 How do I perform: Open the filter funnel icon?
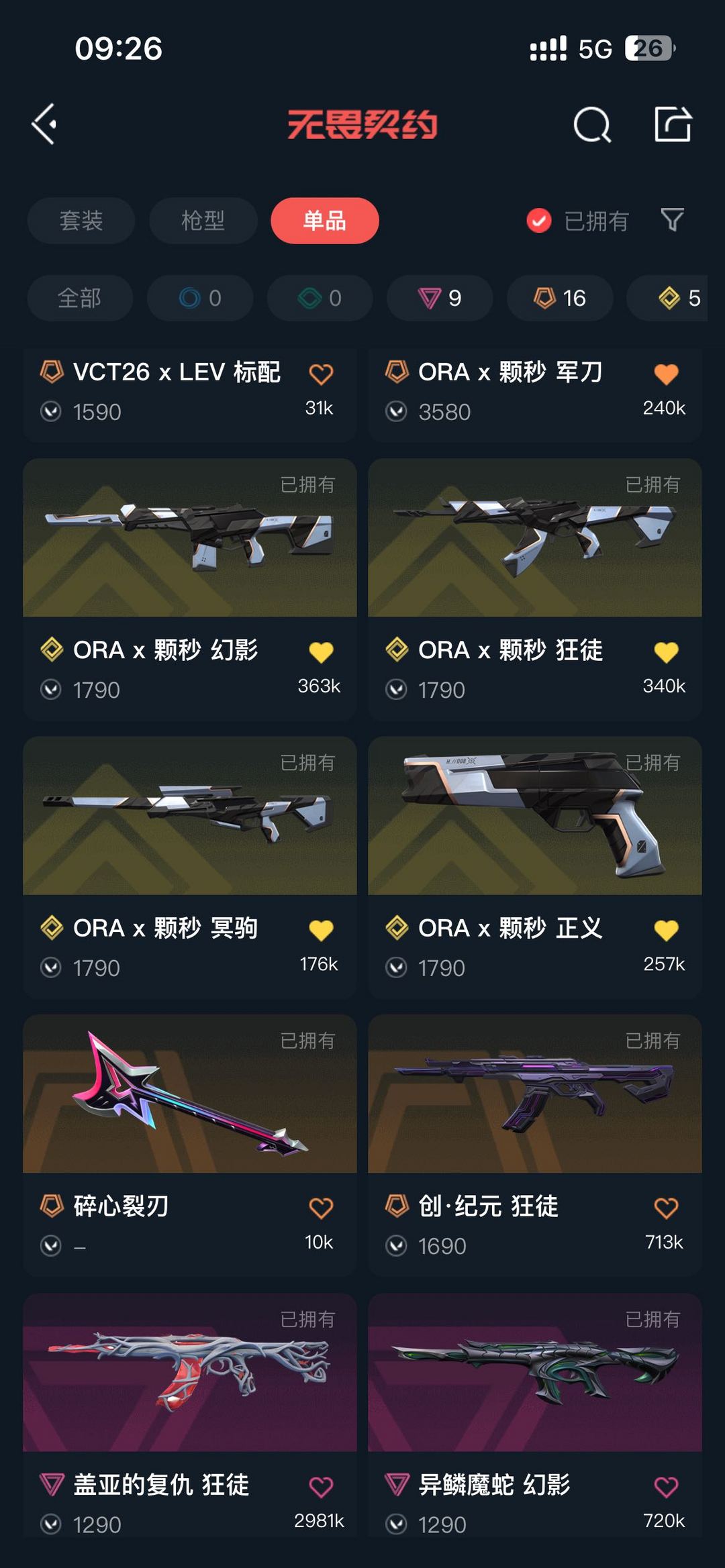(x=672, y=220)
